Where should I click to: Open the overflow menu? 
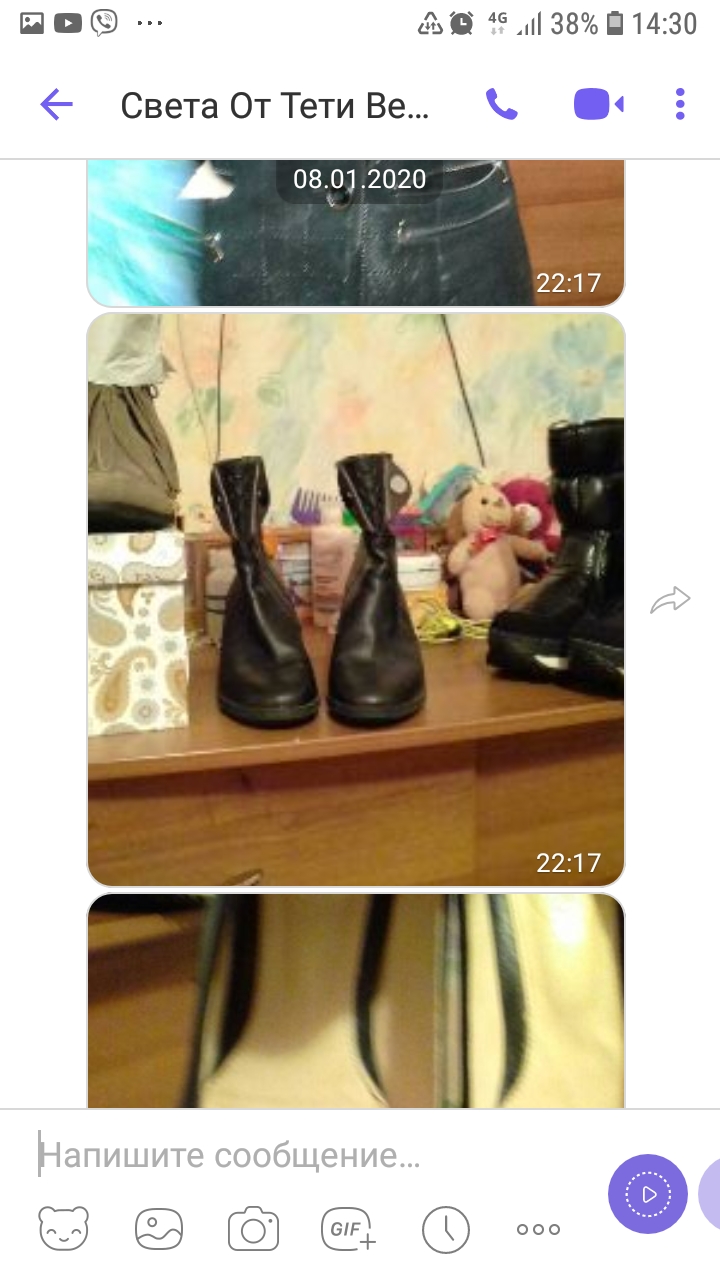coord(680,104)
